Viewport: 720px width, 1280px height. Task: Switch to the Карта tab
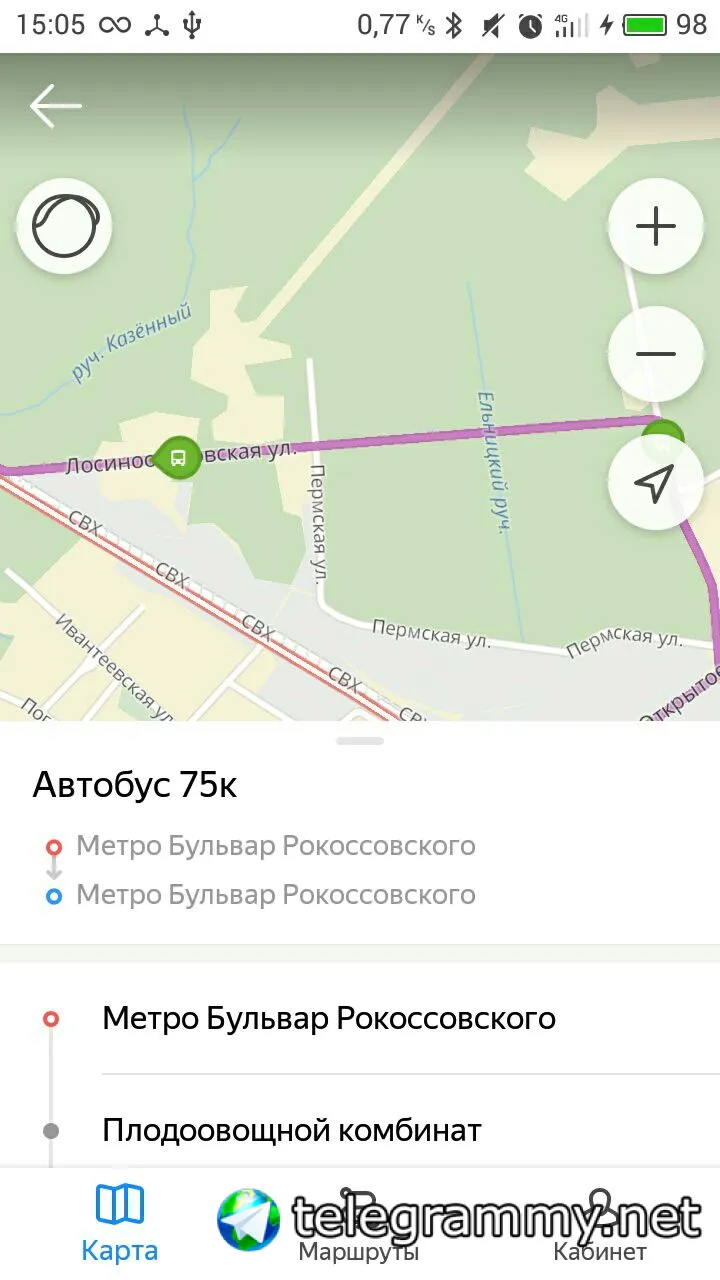120,1223
